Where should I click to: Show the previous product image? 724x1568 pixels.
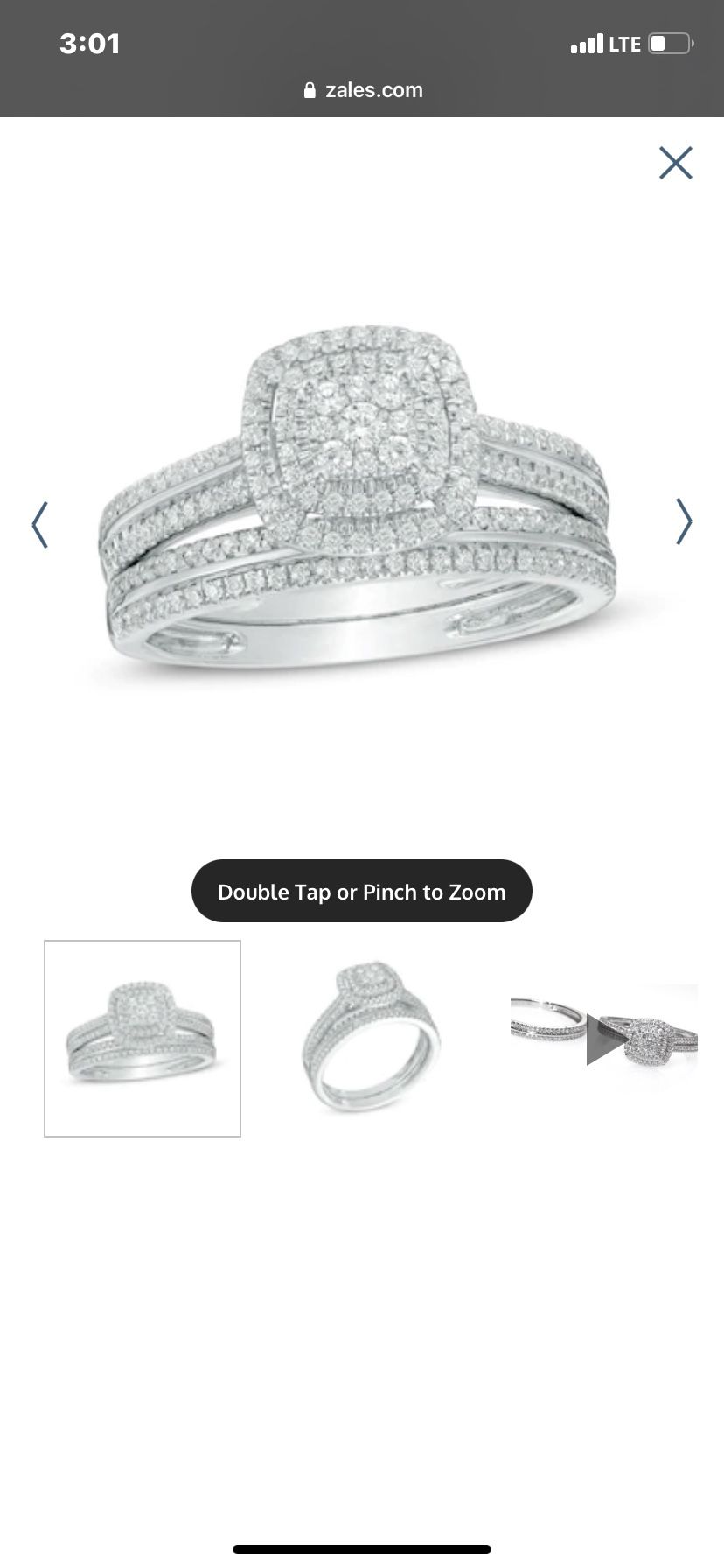39,525
